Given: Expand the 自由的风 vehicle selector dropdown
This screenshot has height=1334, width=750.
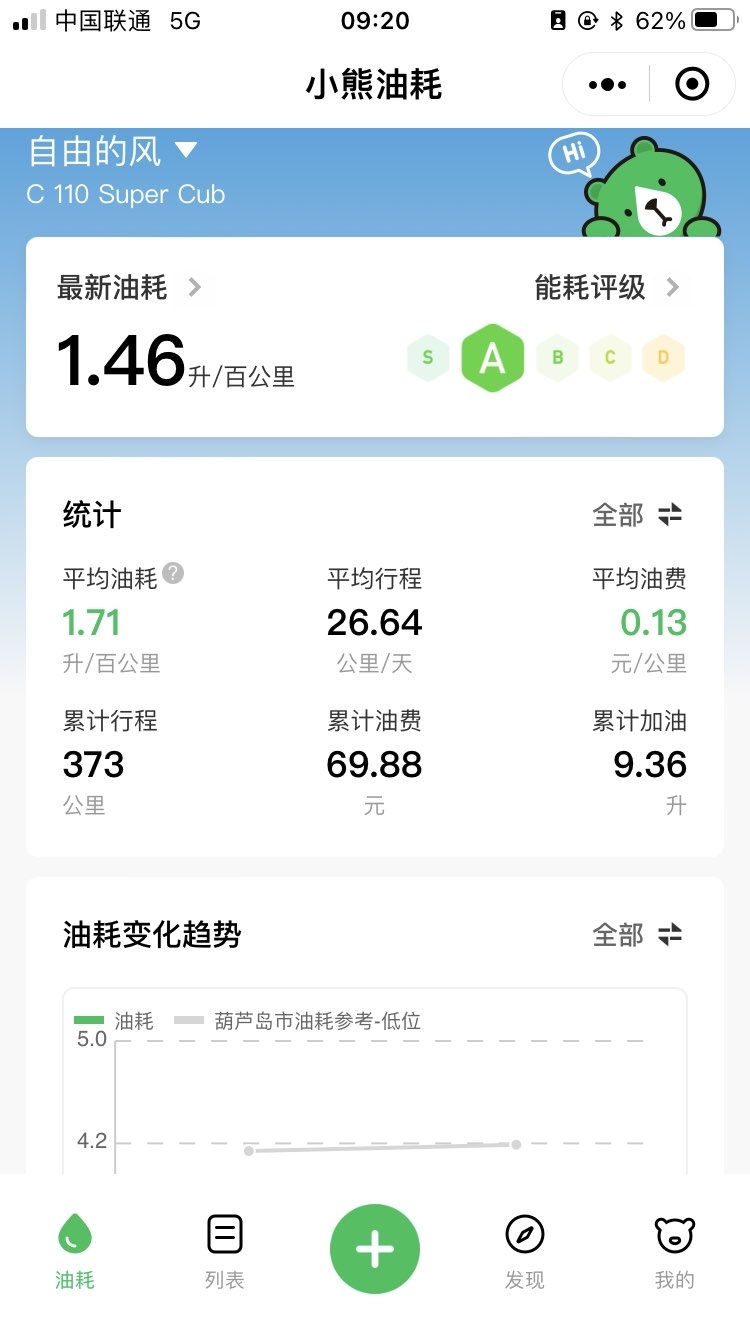Looking at the screenshot, I should click(x=110, y=150).
